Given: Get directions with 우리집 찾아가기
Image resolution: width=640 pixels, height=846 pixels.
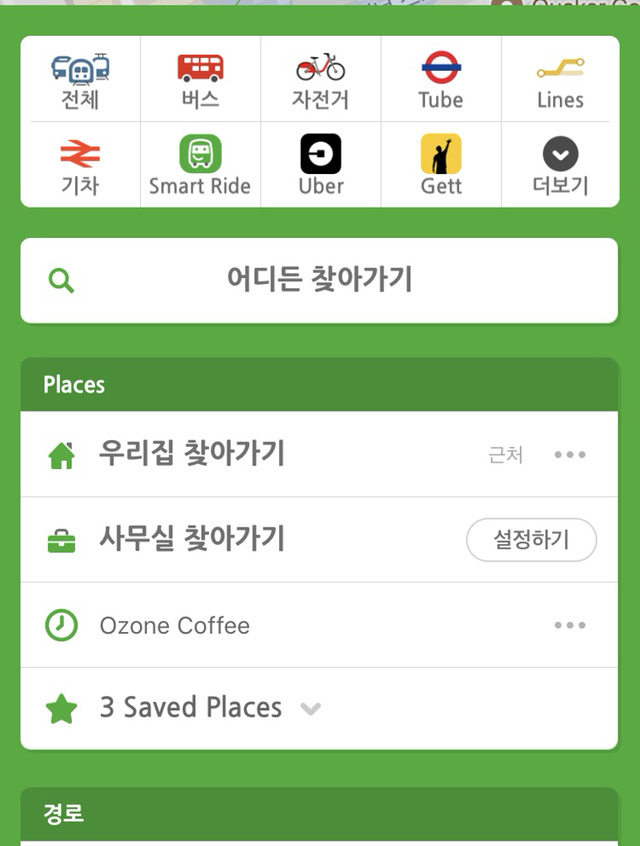Looking at the screenshot, I should [192, 454].
